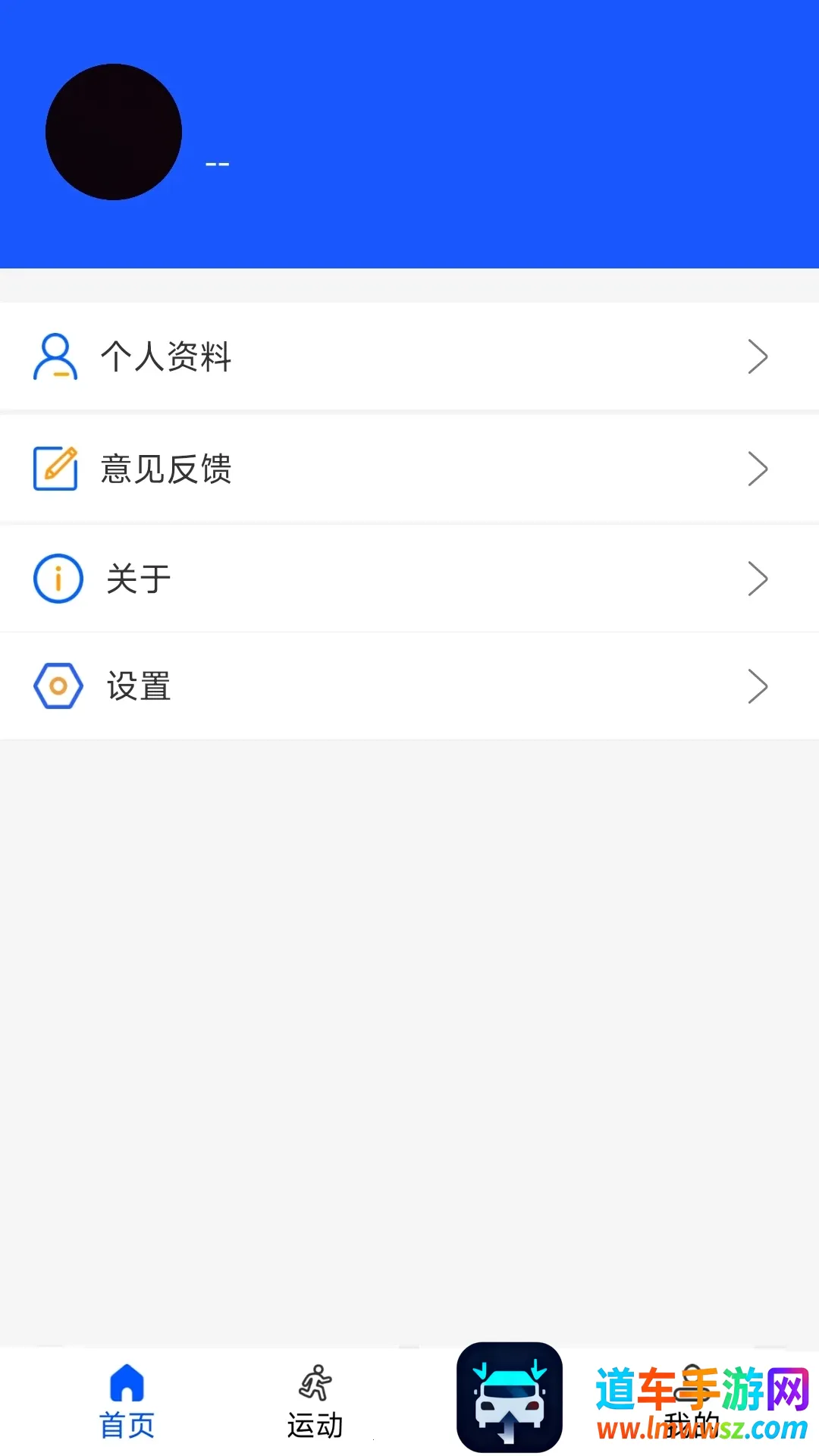This screenshot has height=1456, width=819.
Task: Go to 设置 (Settings)
Action: 409,686
